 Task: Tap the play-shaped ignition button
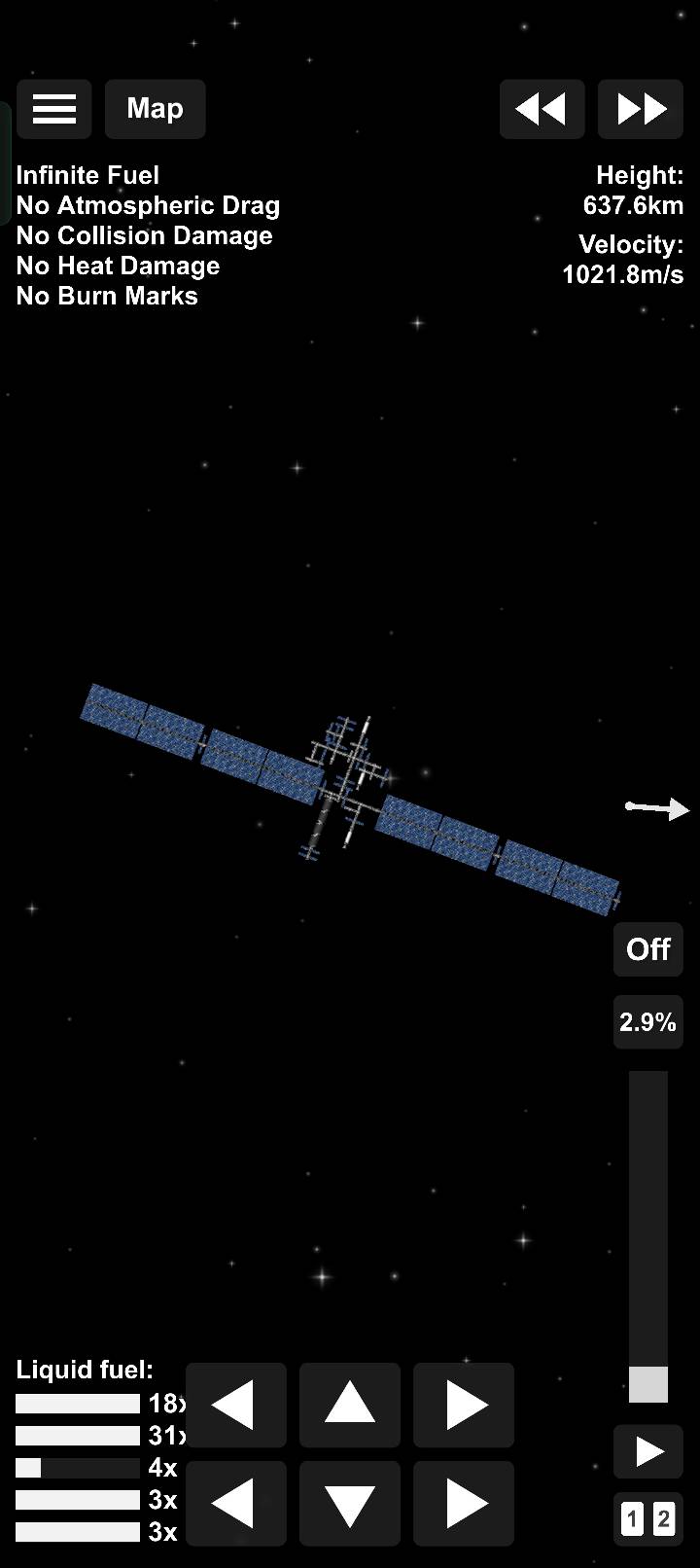(647, 1452)
